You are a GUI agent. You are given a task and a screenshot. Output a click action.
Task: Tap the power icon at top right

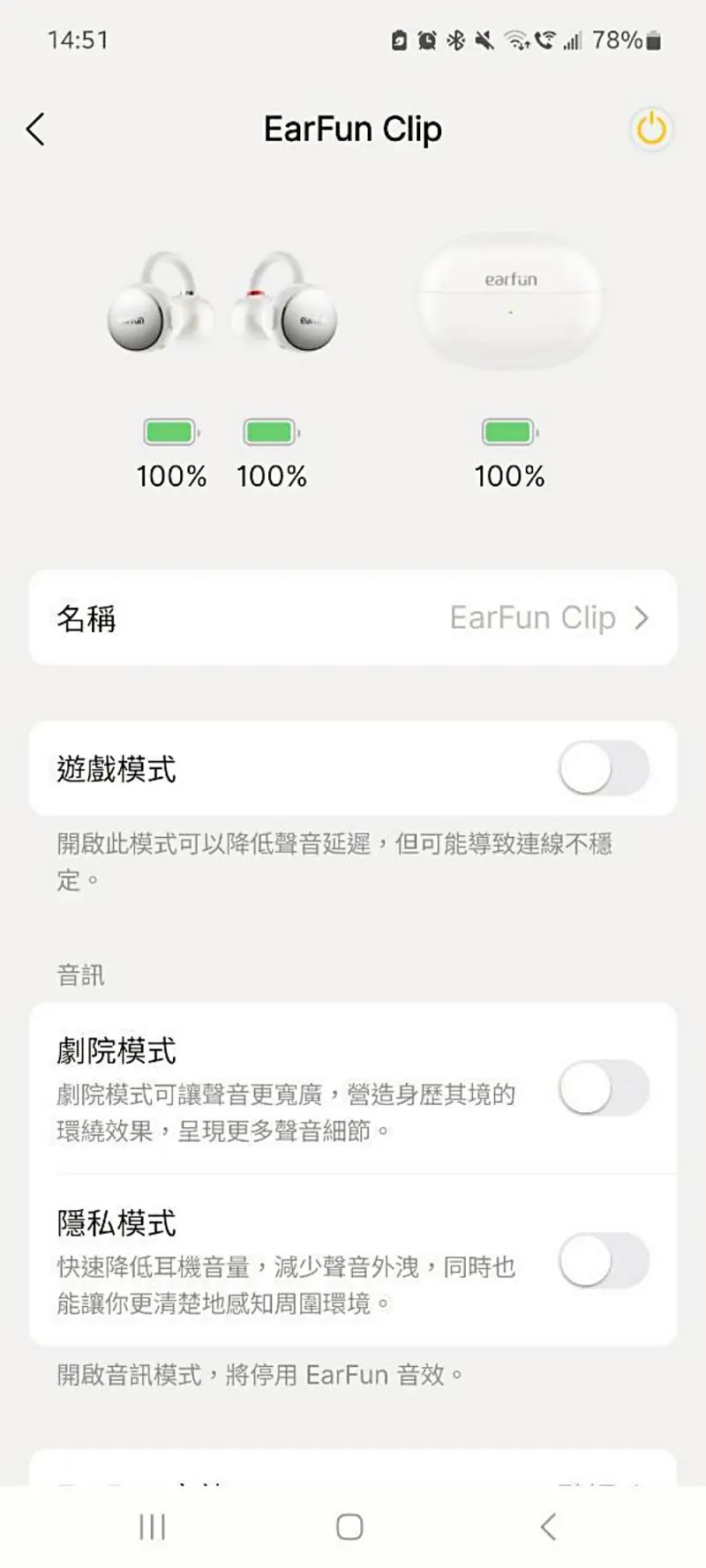tap(650, 130)
